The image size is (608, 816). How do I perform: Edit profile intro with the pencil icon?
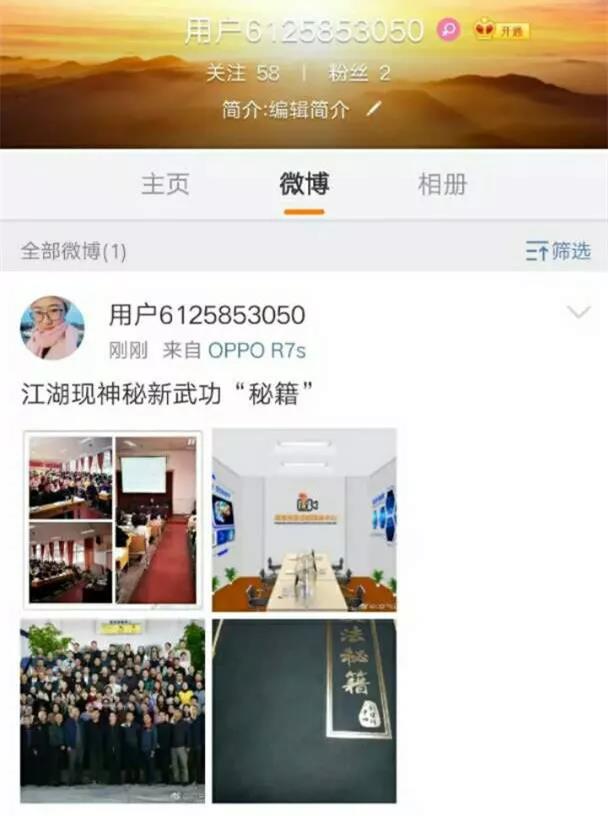pyautogui.click(x=374, y=109)
